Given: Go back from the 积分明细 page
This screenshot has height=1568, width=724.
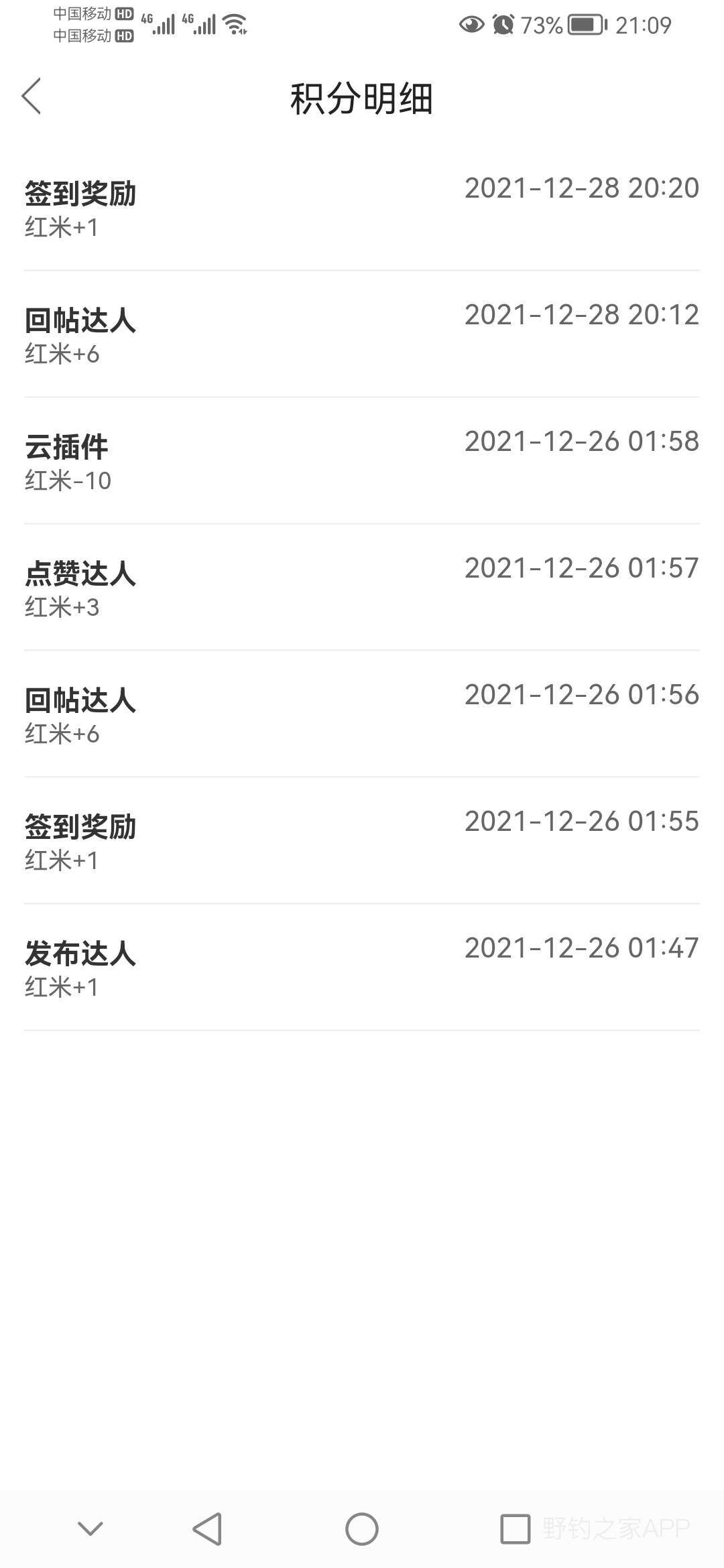Looking at the screenshot, I should [32, 96].
